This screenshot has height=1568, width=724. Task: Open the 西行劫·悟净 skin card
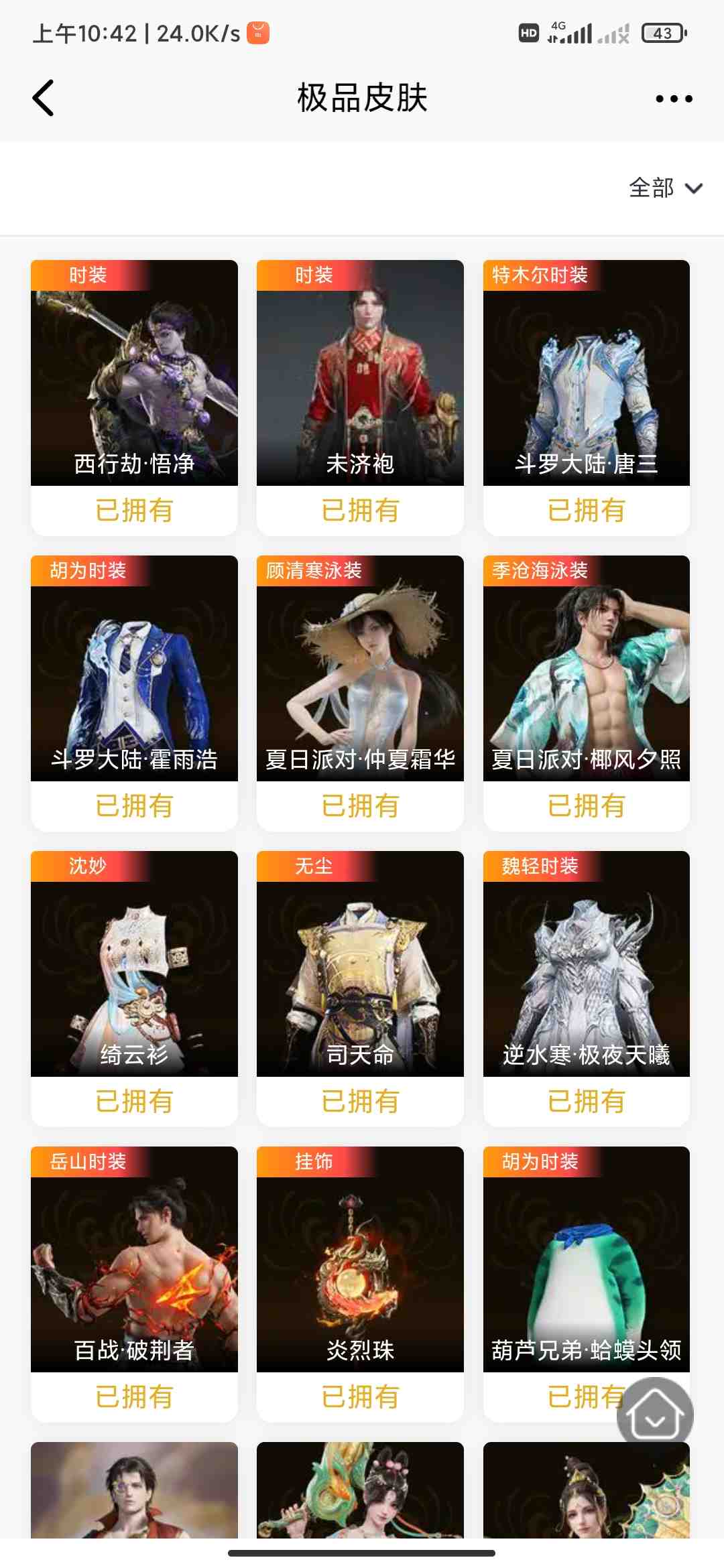(x=134, y=375)
